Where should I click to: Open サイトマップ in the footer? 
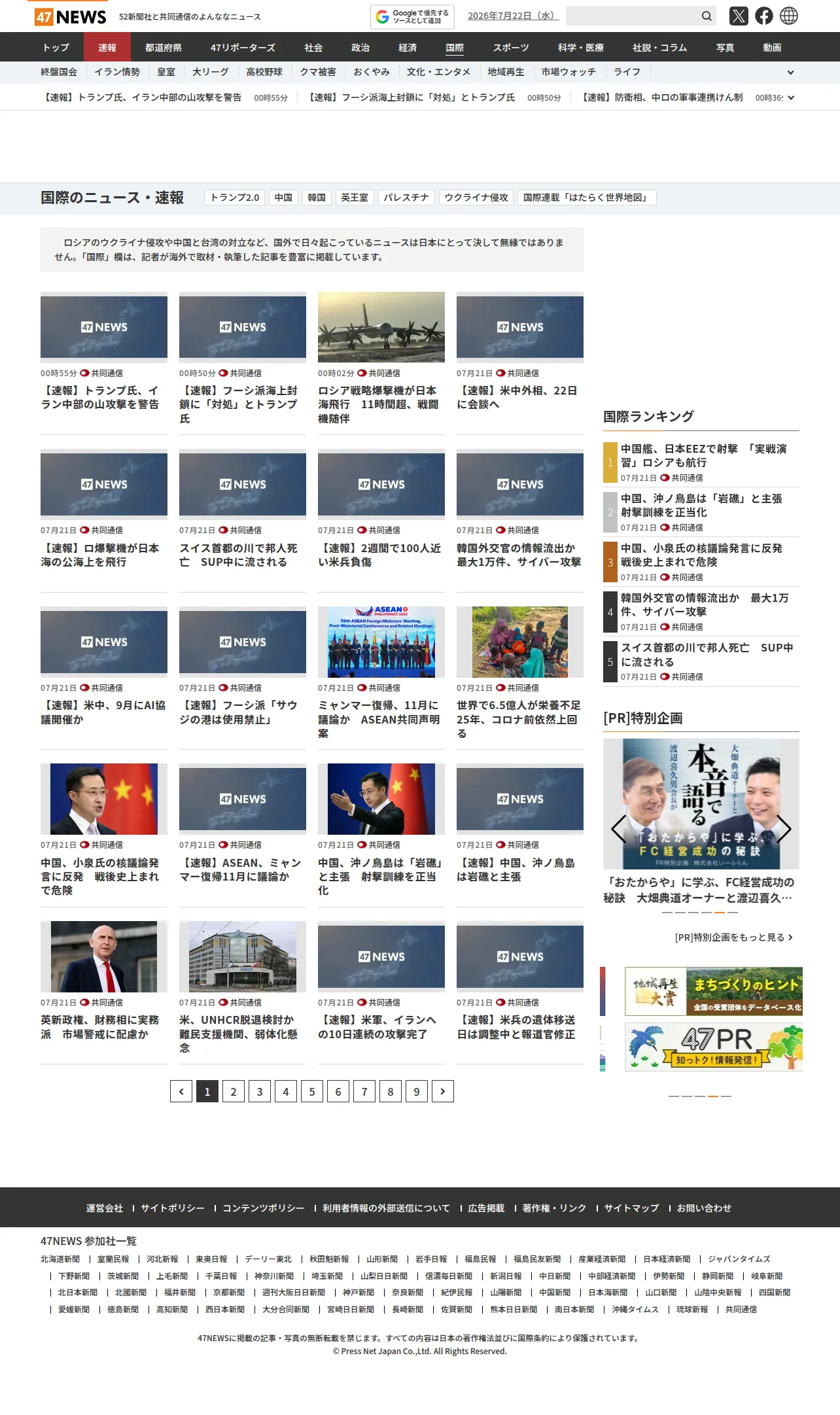pos(631,1208)
